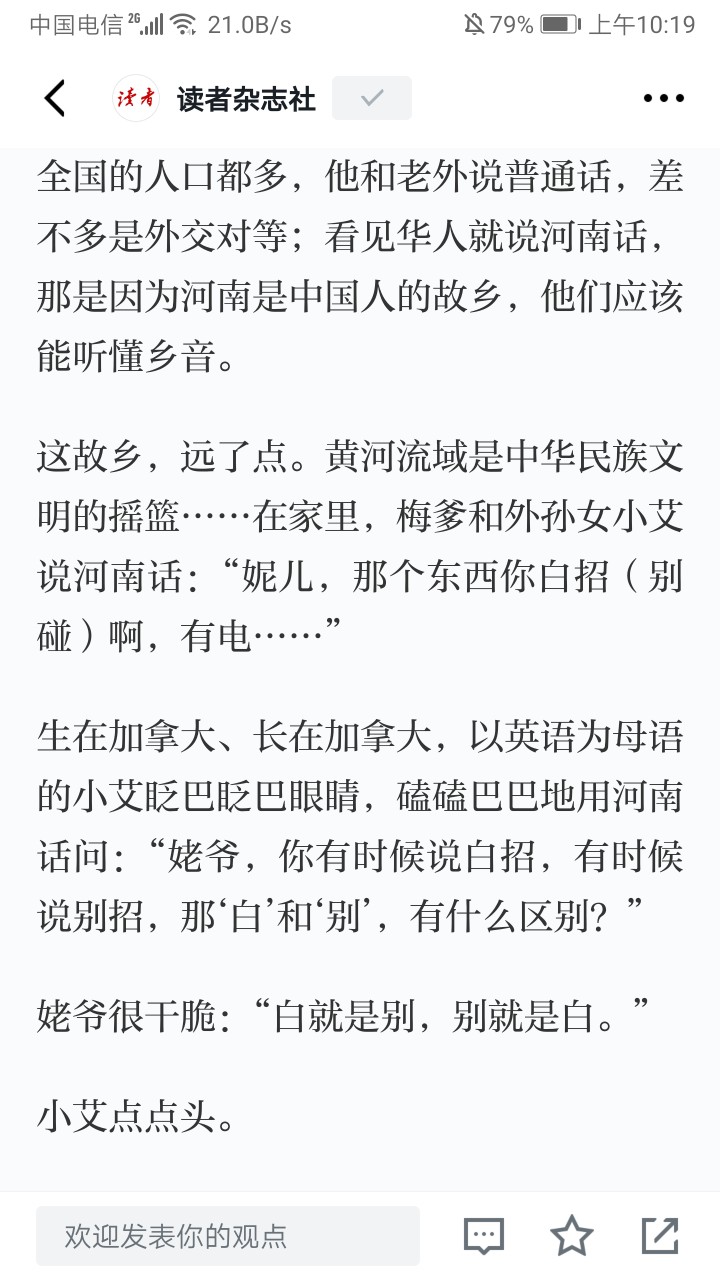This screenshot has width=720, height=1280.
Task: Tap the checkmark followed button
Action: [x=372, y=98]
